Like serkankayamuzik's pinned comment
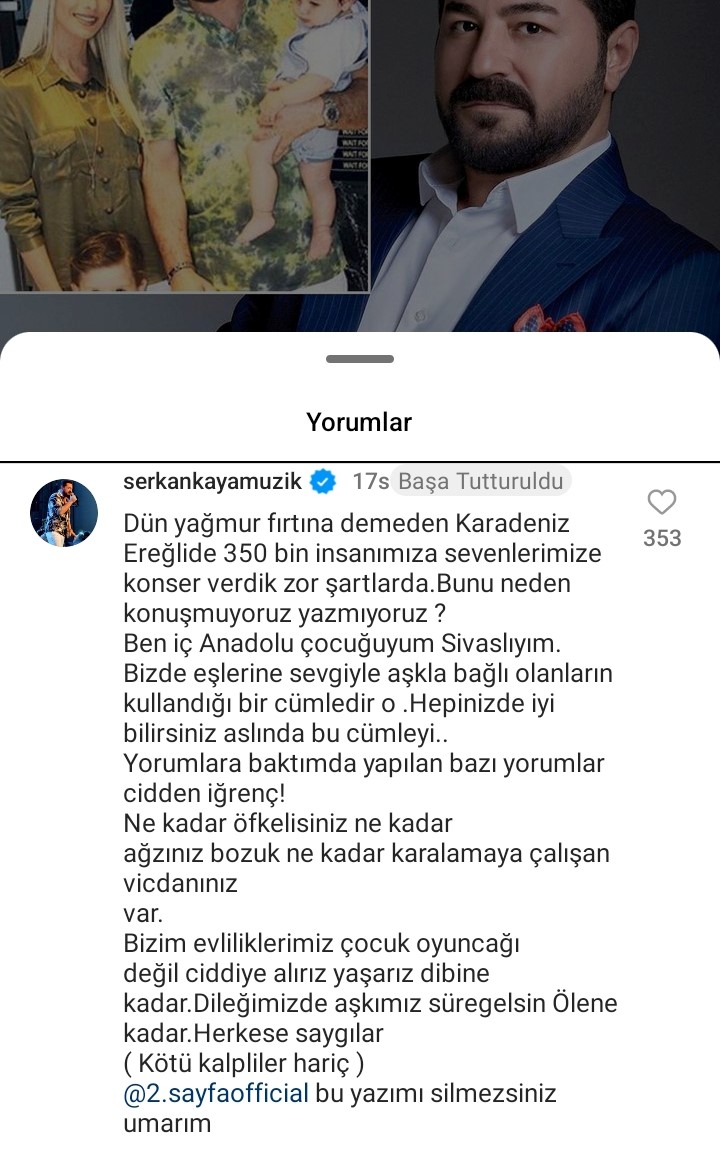The image size is (720, 1154). [x=661, y=502]
